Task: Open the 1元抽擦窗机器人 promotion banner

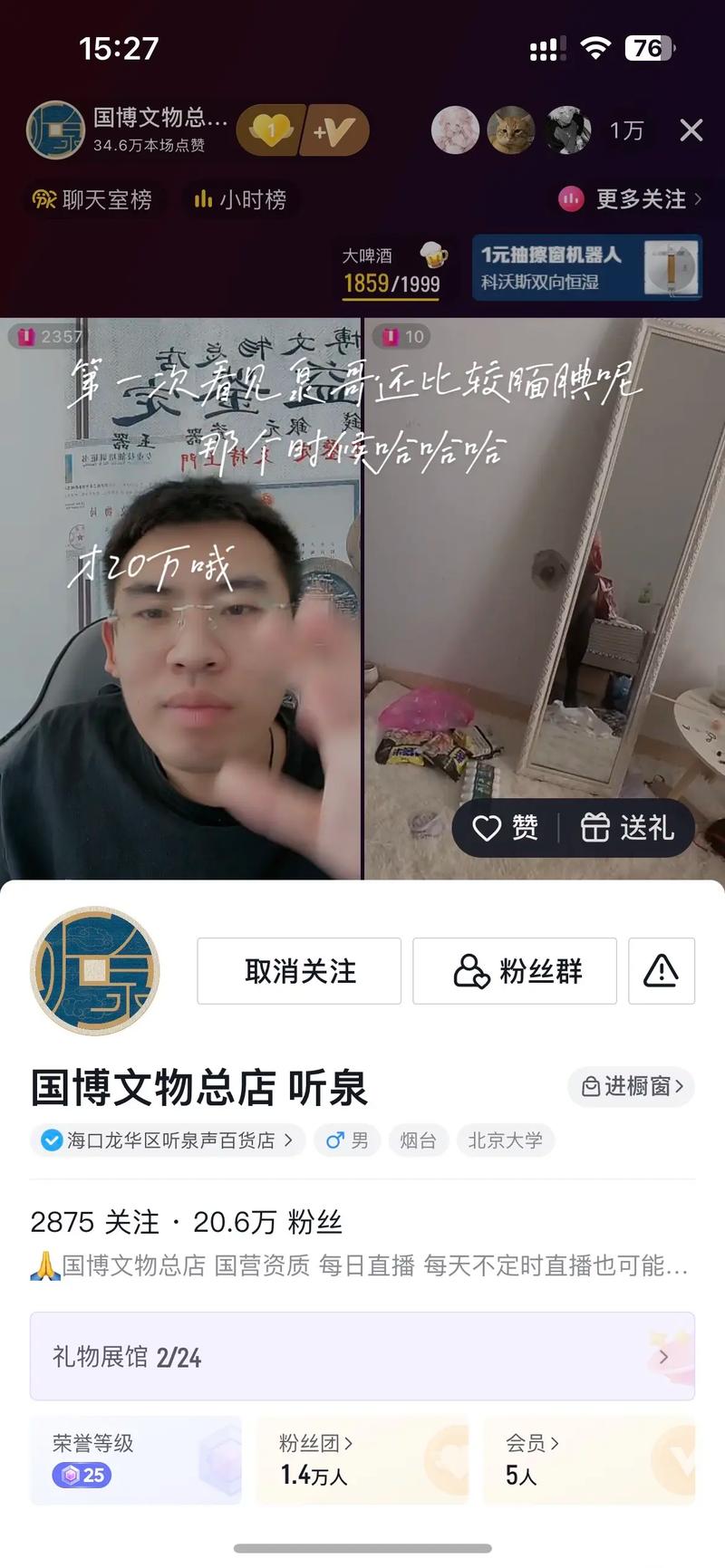Action: pos(587,267)
